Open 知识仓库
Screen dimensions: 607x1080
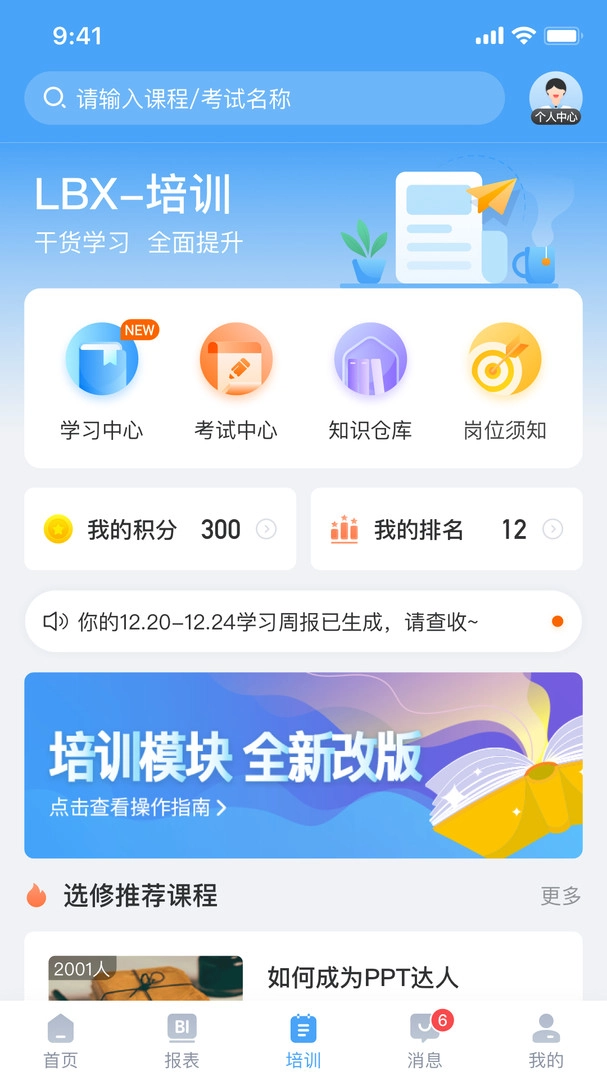point(370,381)
